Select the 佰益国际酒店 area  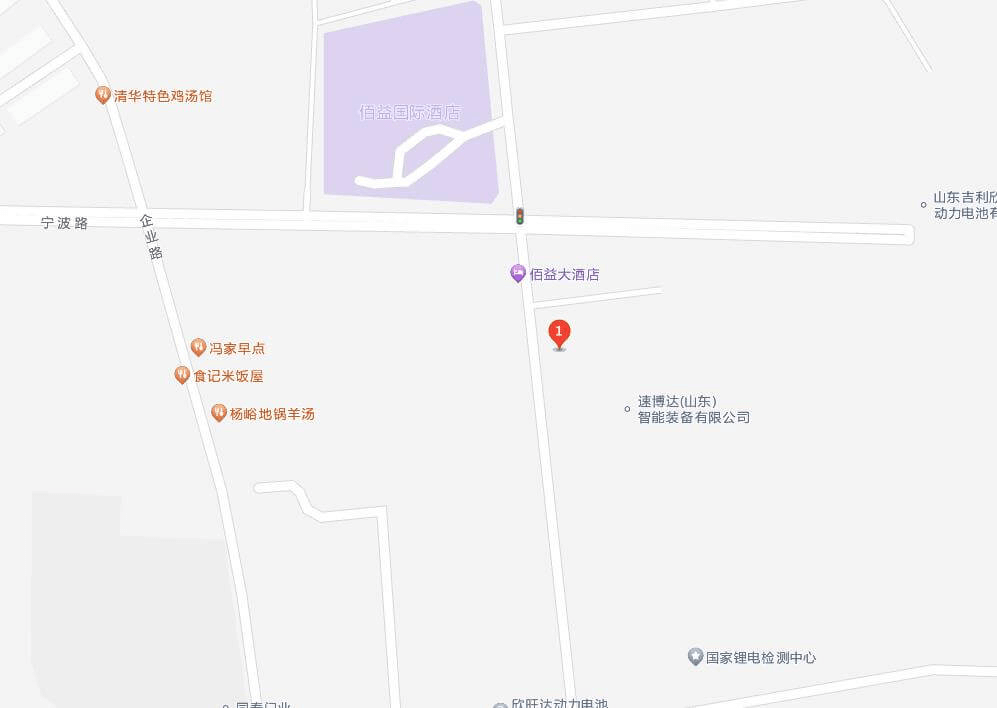(410, 112)
